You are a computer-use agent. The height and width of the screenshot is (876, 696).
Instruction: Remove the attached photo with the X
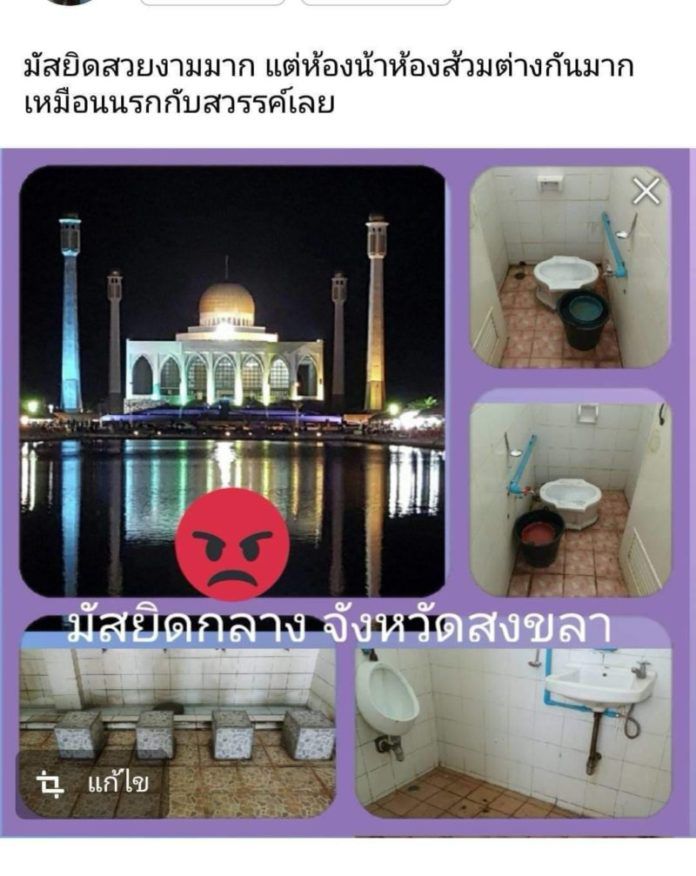[646, 191]
